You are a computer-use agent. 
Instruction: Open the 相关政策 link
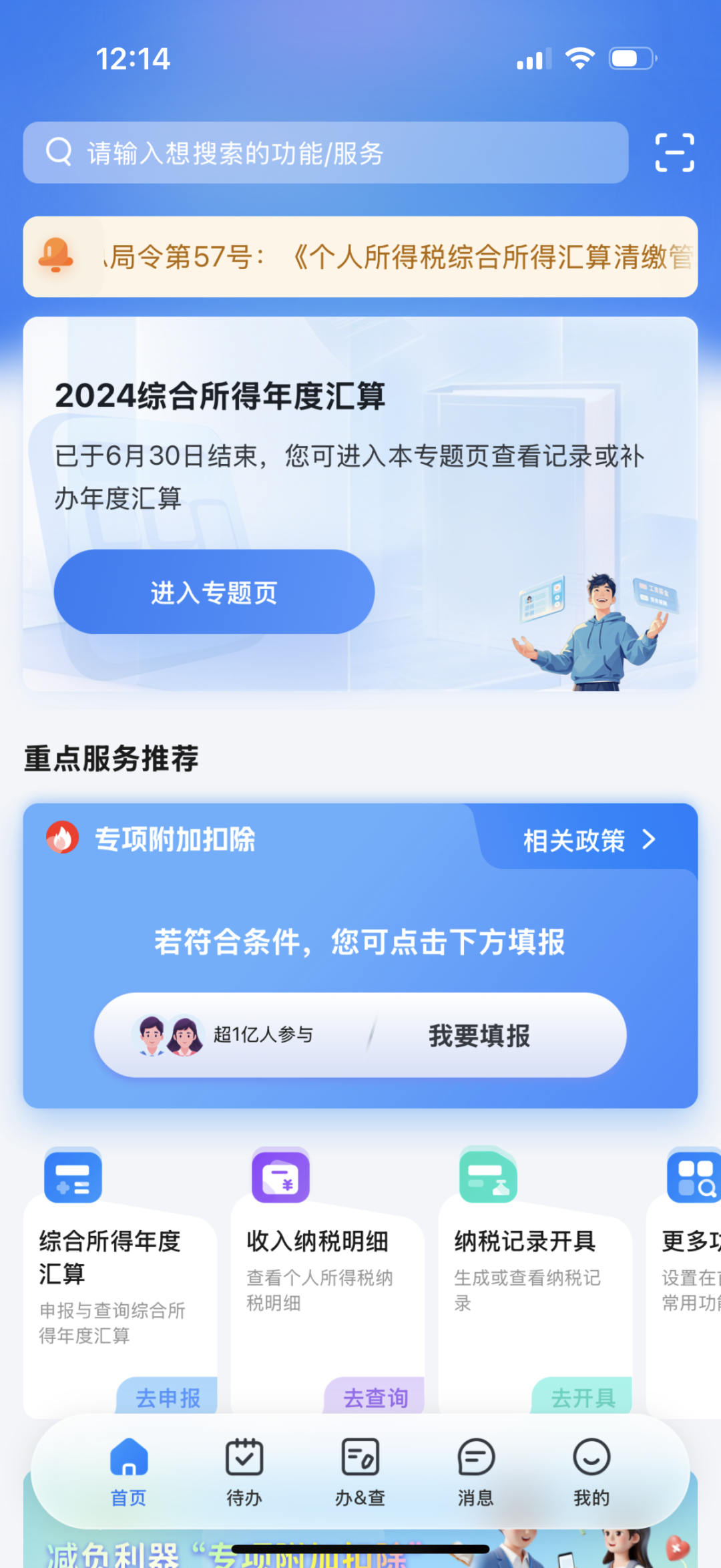[589, 840]
